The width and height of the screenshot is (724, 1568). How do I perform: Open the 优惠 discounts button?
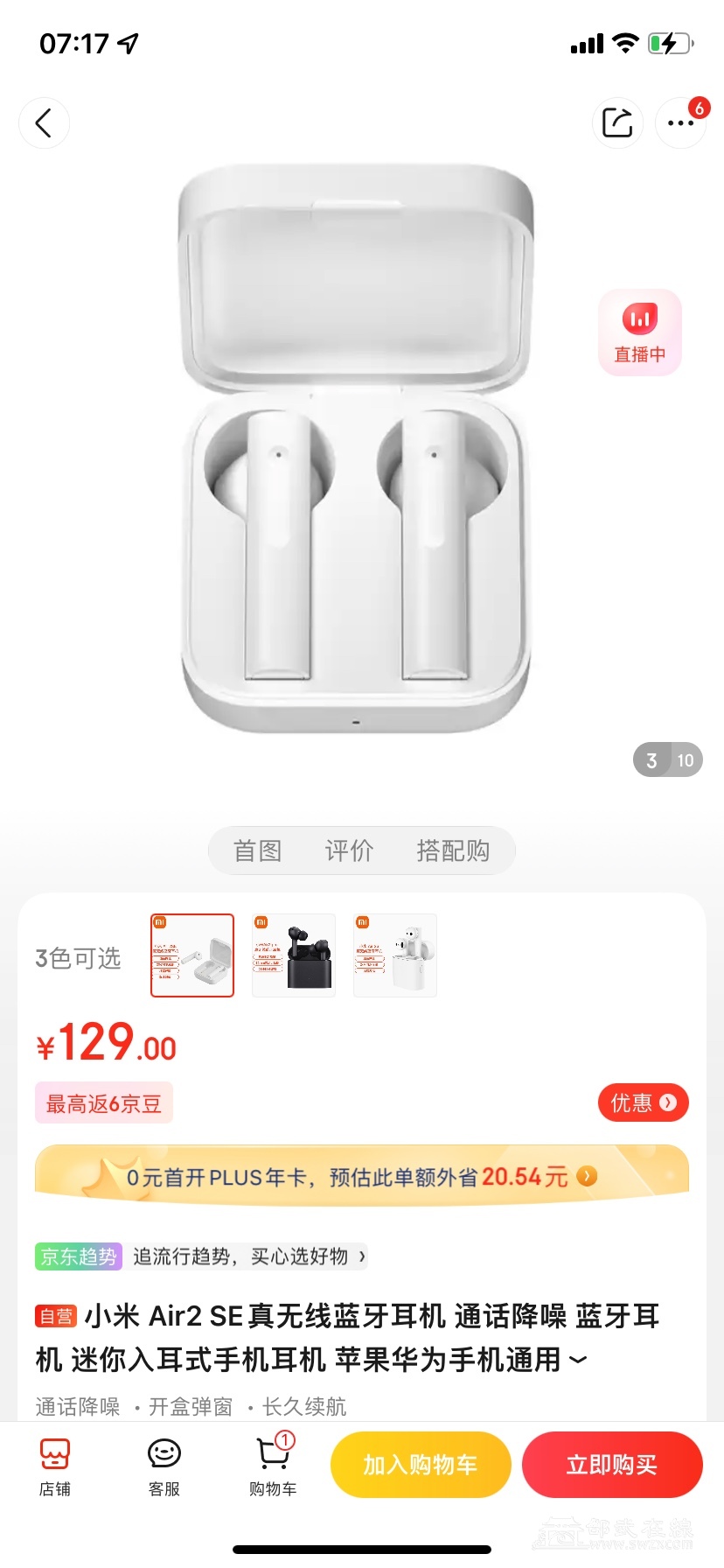click(643, 1102)
